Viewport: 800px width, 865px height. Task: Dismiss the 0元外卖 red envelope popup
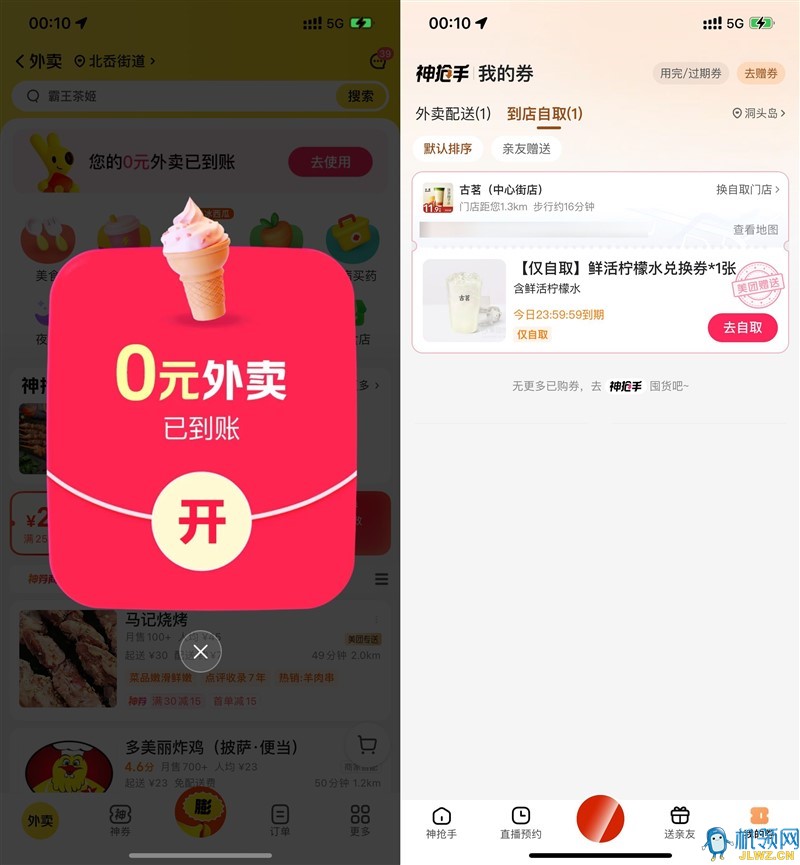(201, 652)
